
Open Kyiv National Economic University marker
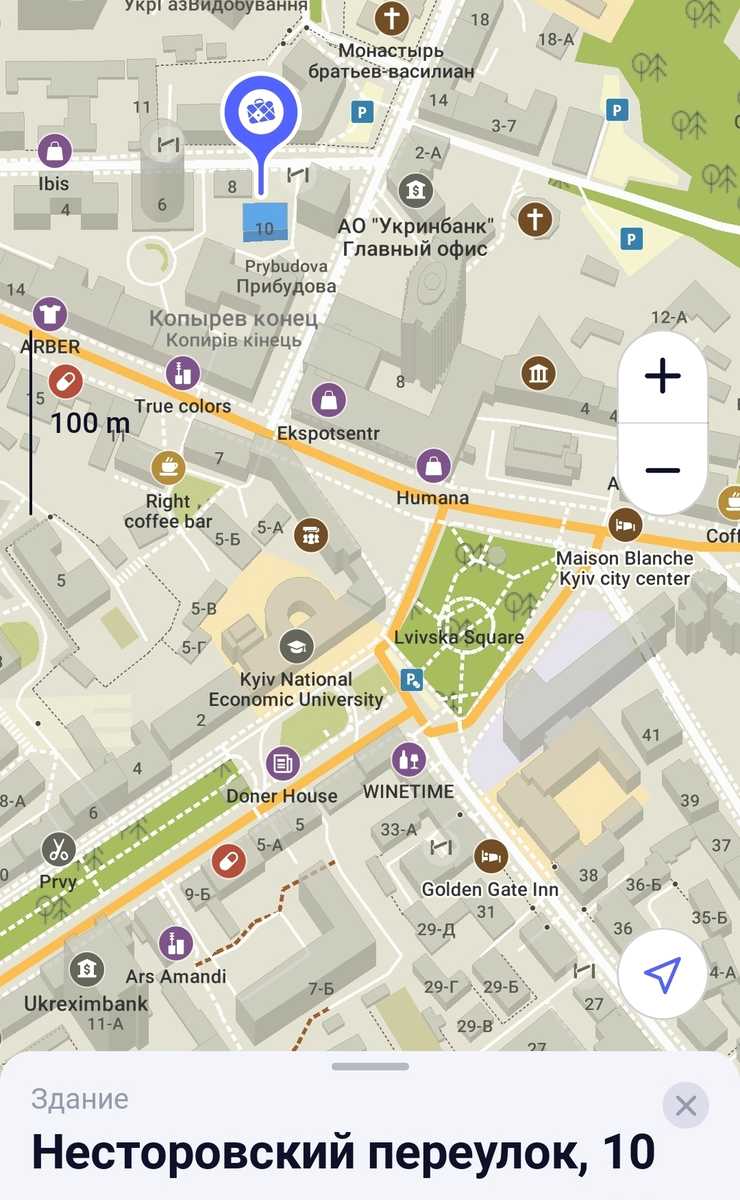[x=296, y=646]
